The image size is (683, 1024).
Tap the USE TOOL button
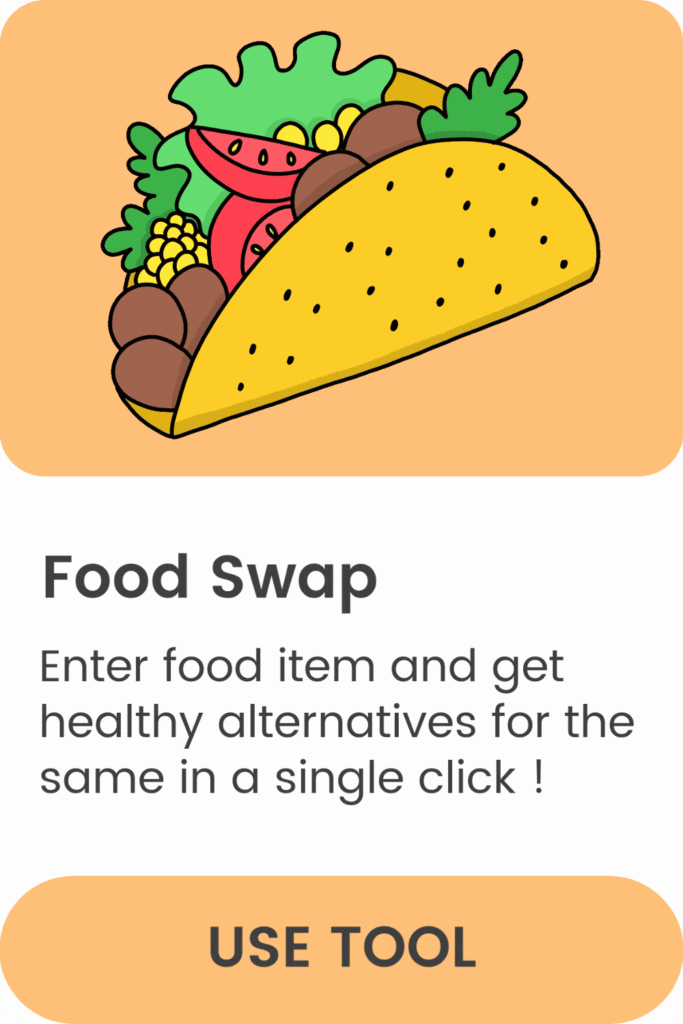(341, 948)
